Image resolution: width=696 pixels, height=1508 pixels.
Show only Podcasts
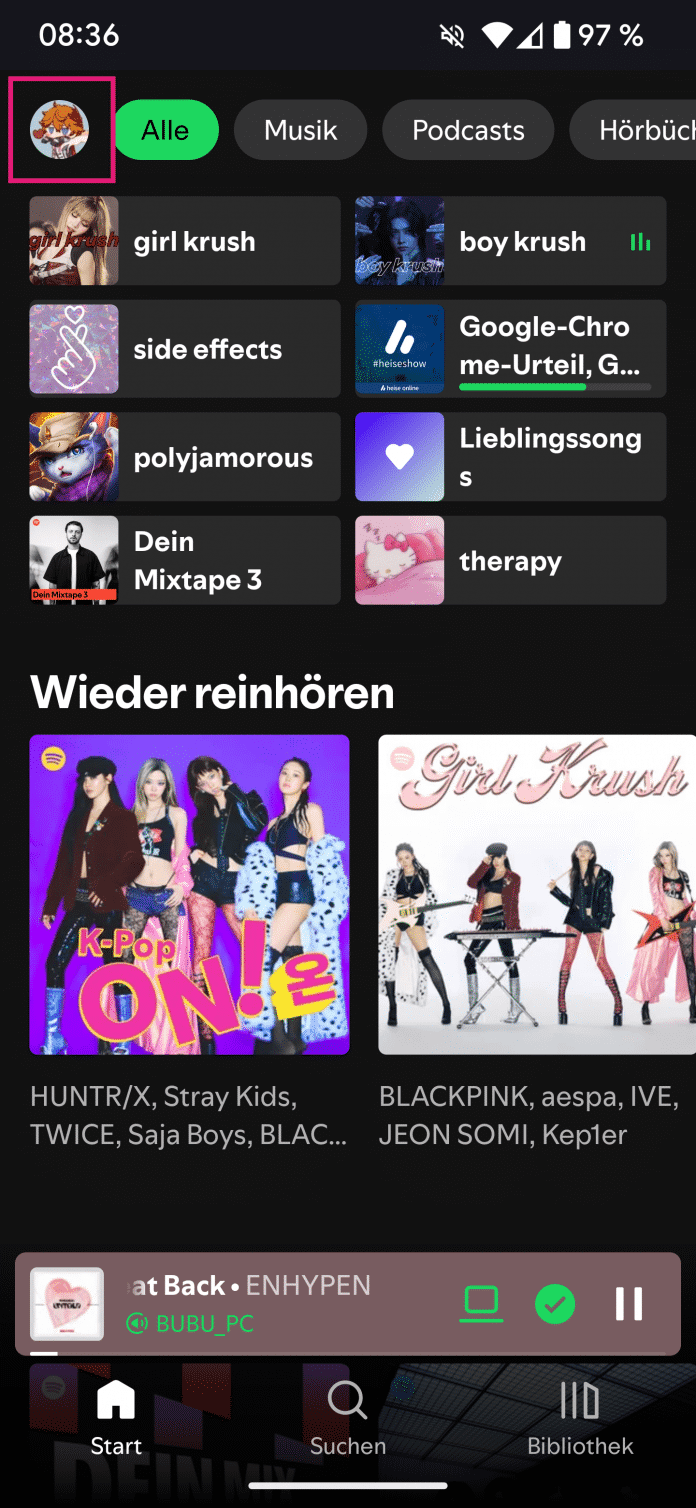pos(468,130)
